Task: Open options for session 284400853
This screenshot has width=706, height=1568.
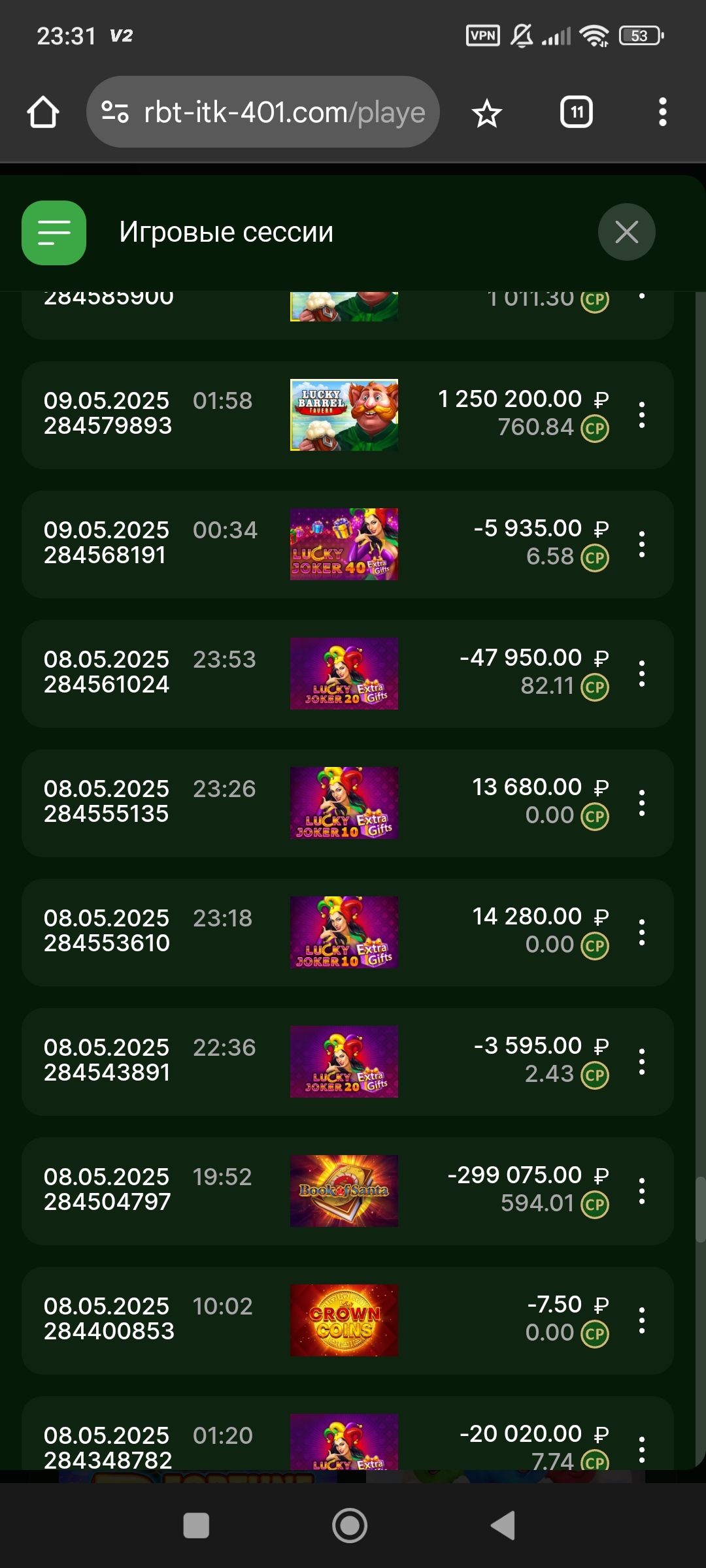Action: (x=641, y=1320)
